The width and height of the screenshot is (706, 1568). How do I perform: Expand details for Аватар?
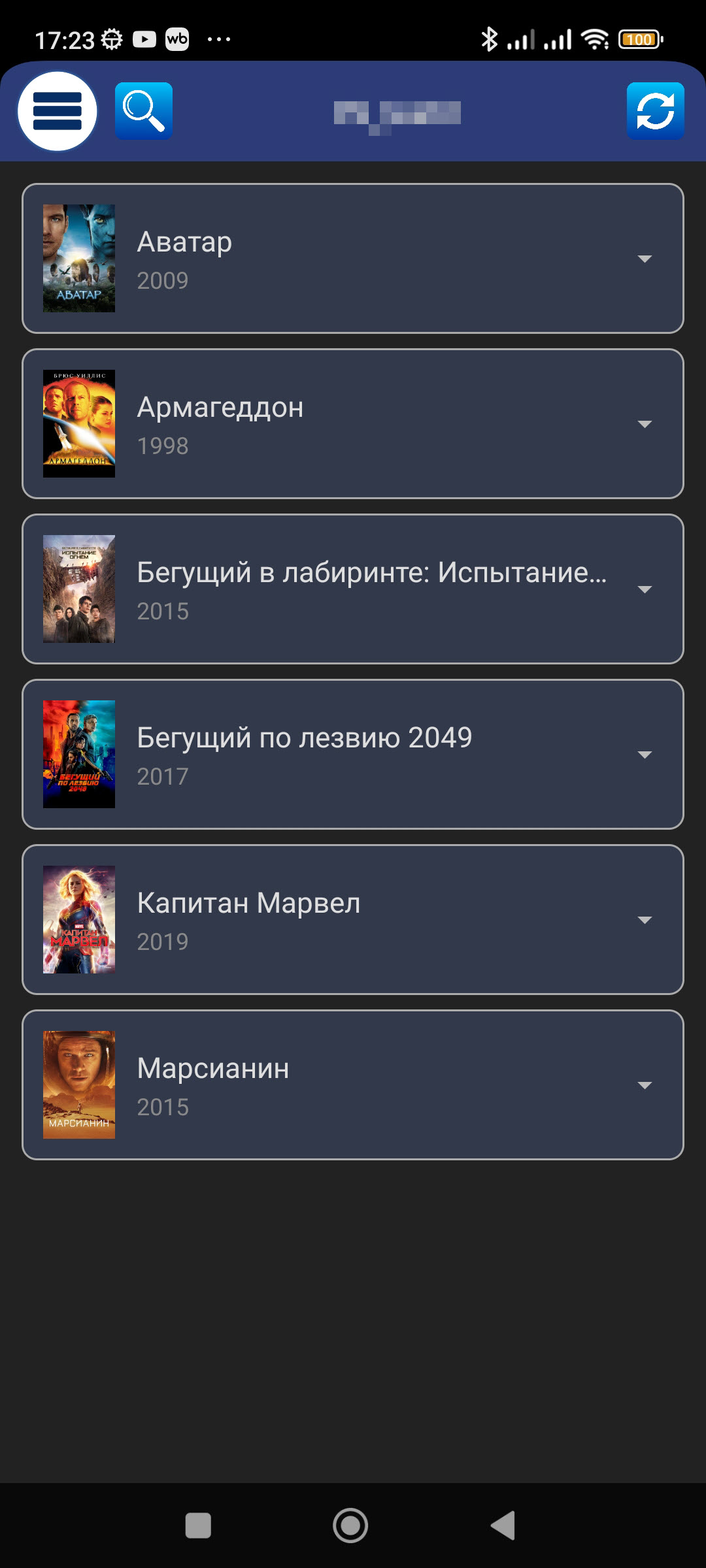pos(645,258)
